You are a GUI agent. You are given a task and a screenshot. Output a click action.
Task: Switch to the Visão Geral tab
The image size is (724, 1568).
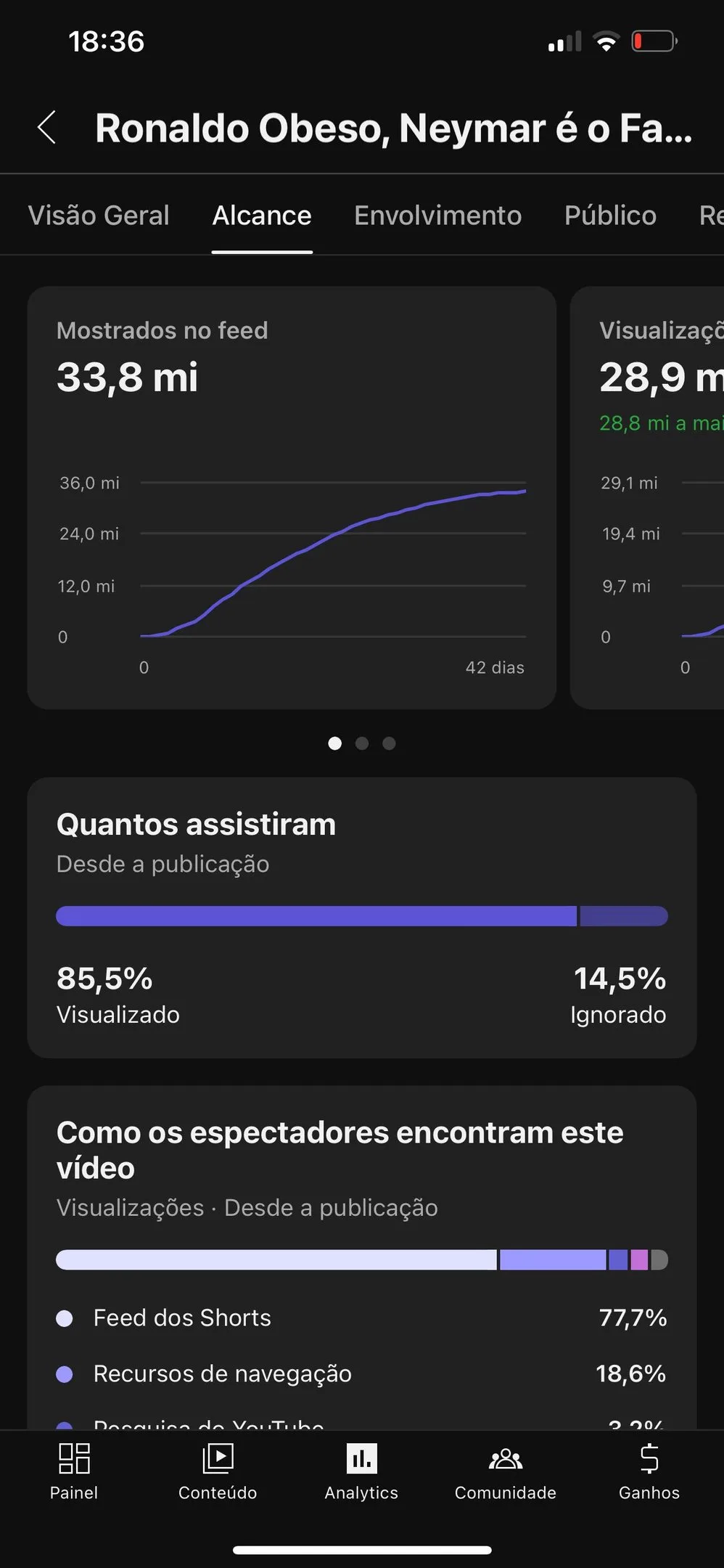[x=99, y=216]
